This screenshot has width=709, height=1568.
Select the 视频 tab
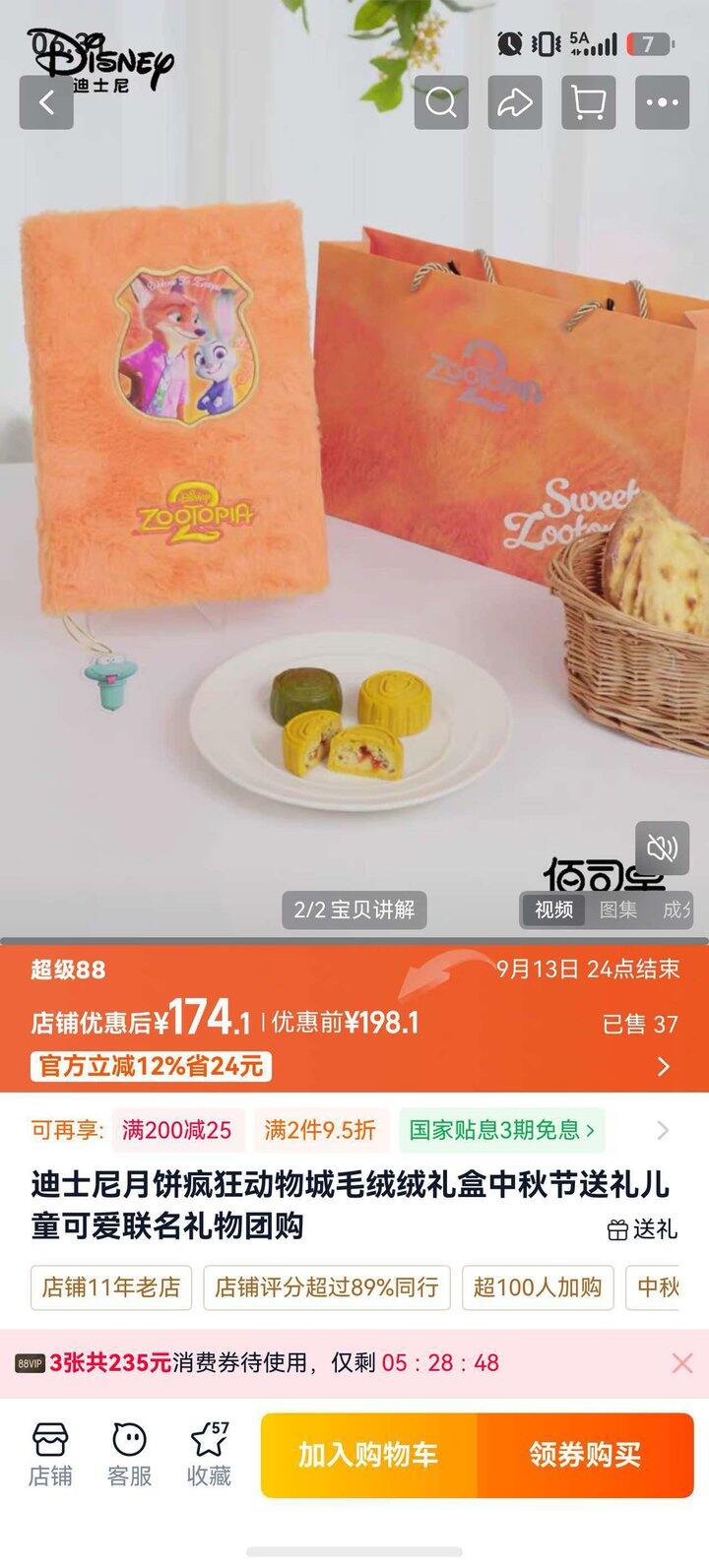pyautogui.click(x=553, y=909)
